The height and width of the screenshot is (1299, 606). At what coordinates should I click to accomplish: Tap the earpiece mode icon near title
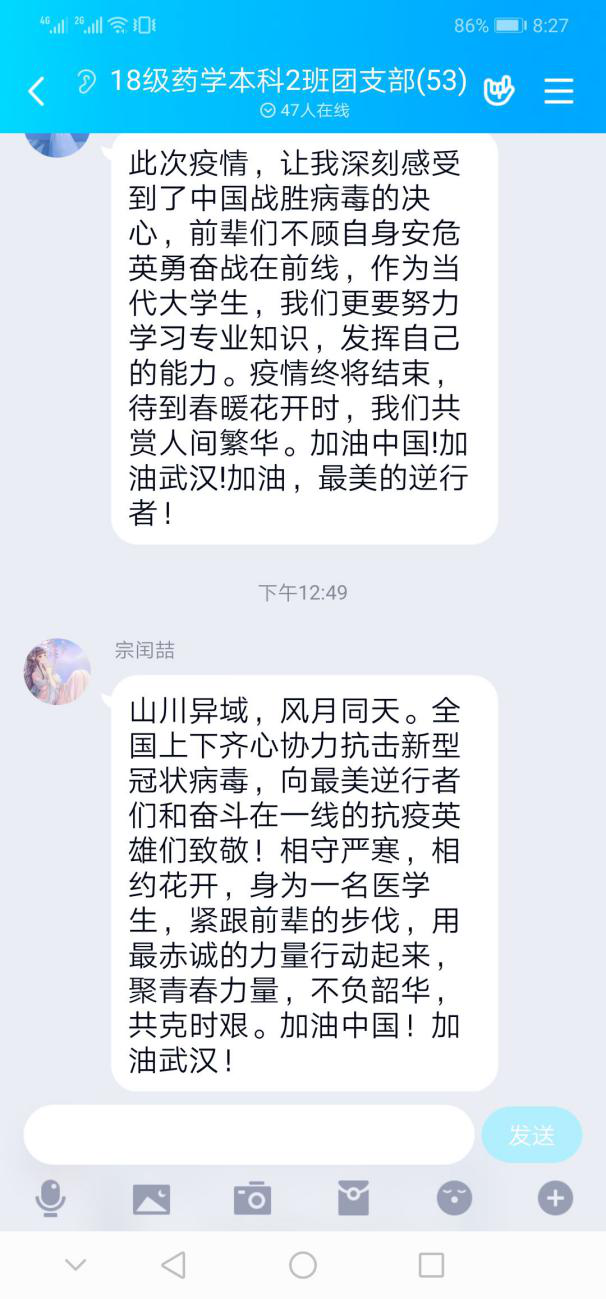(87, 82)
